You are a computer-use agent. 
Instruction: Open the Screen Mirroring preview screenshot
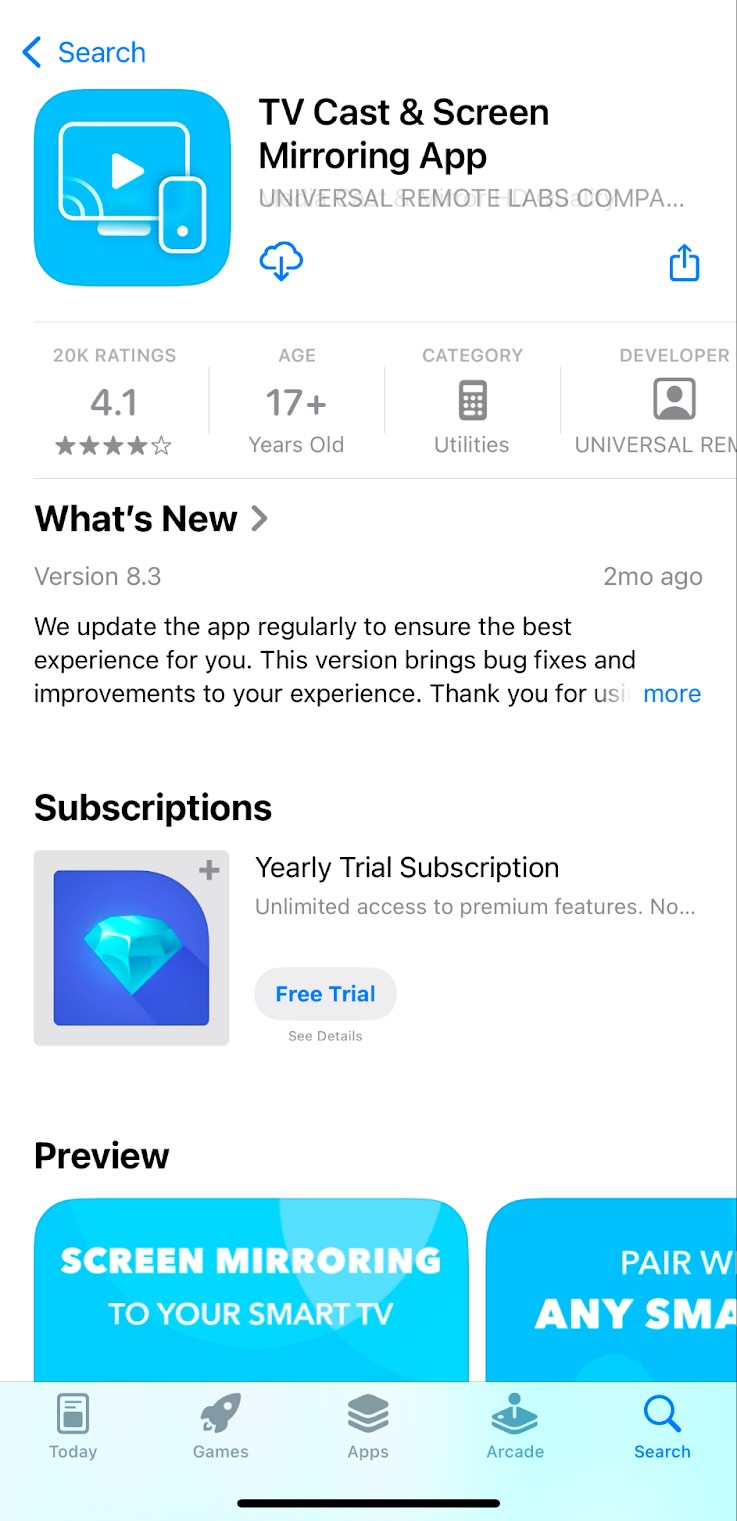pyautogui.click(x=250, y=1289)
